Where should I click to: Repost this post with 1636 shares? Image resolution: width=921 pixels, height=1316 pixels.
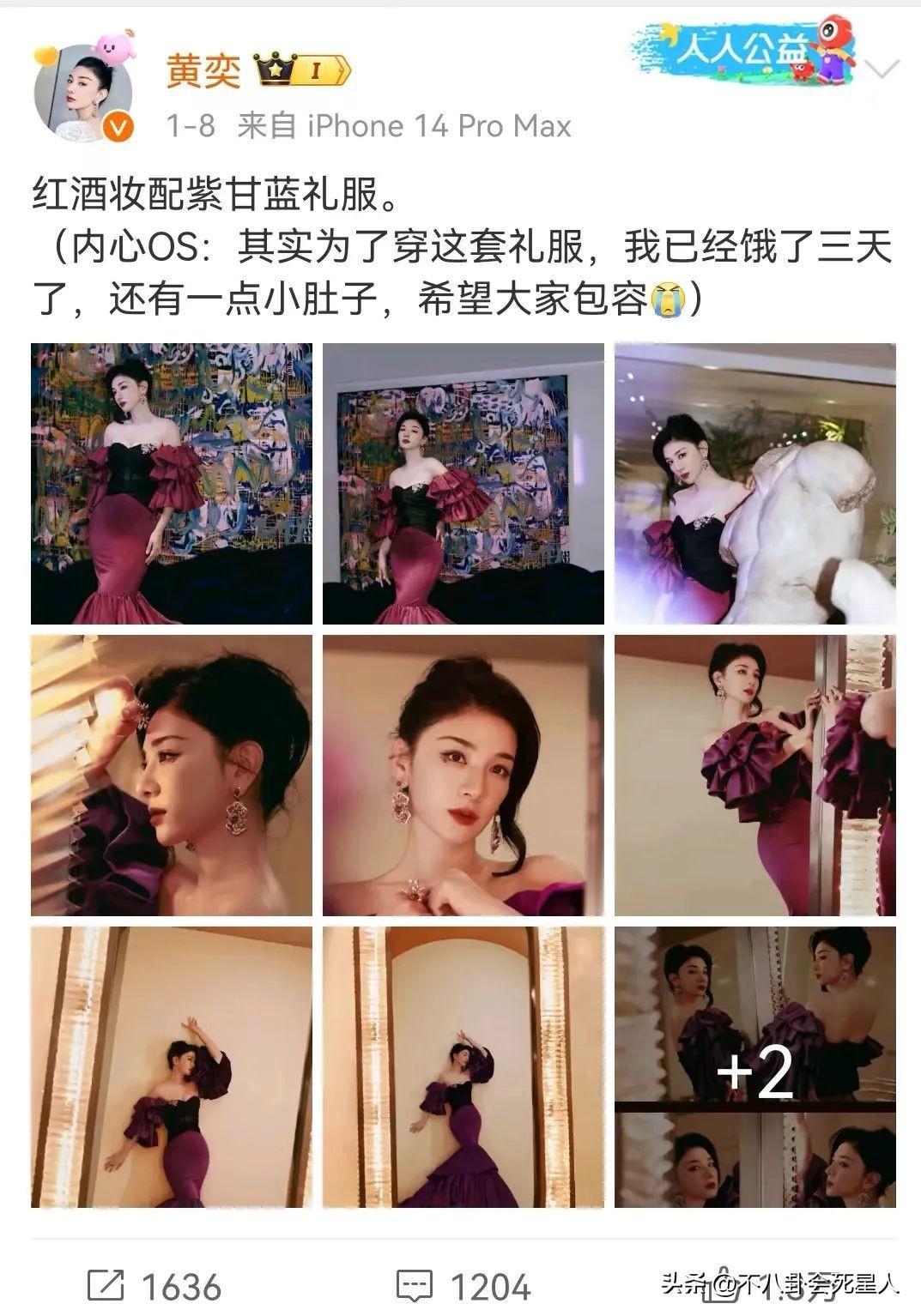pos(155,1286)
